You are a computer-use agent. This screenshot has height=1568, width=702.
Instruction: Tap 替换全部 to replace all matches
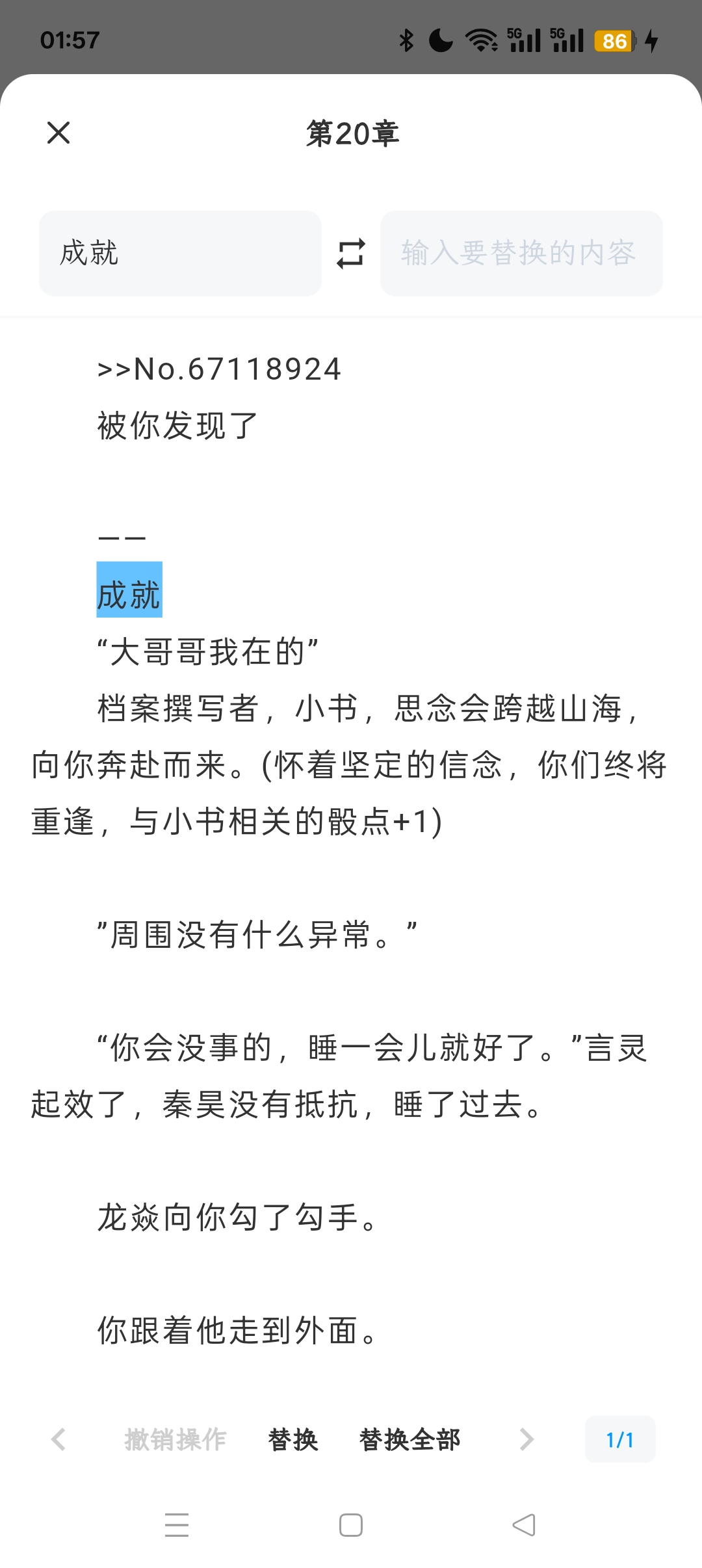409,1439
